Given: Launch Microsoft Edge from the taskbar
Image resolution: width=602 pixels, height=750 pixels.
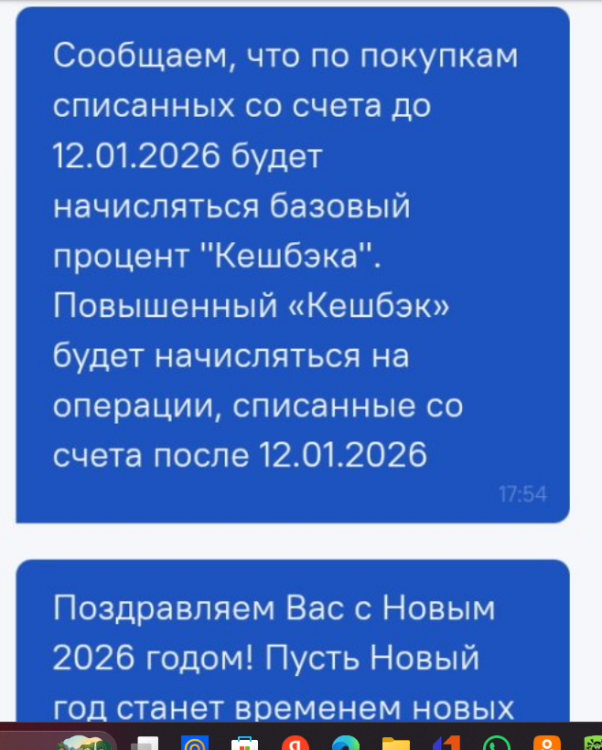Looking at the screenshot, I should [346, 742].
